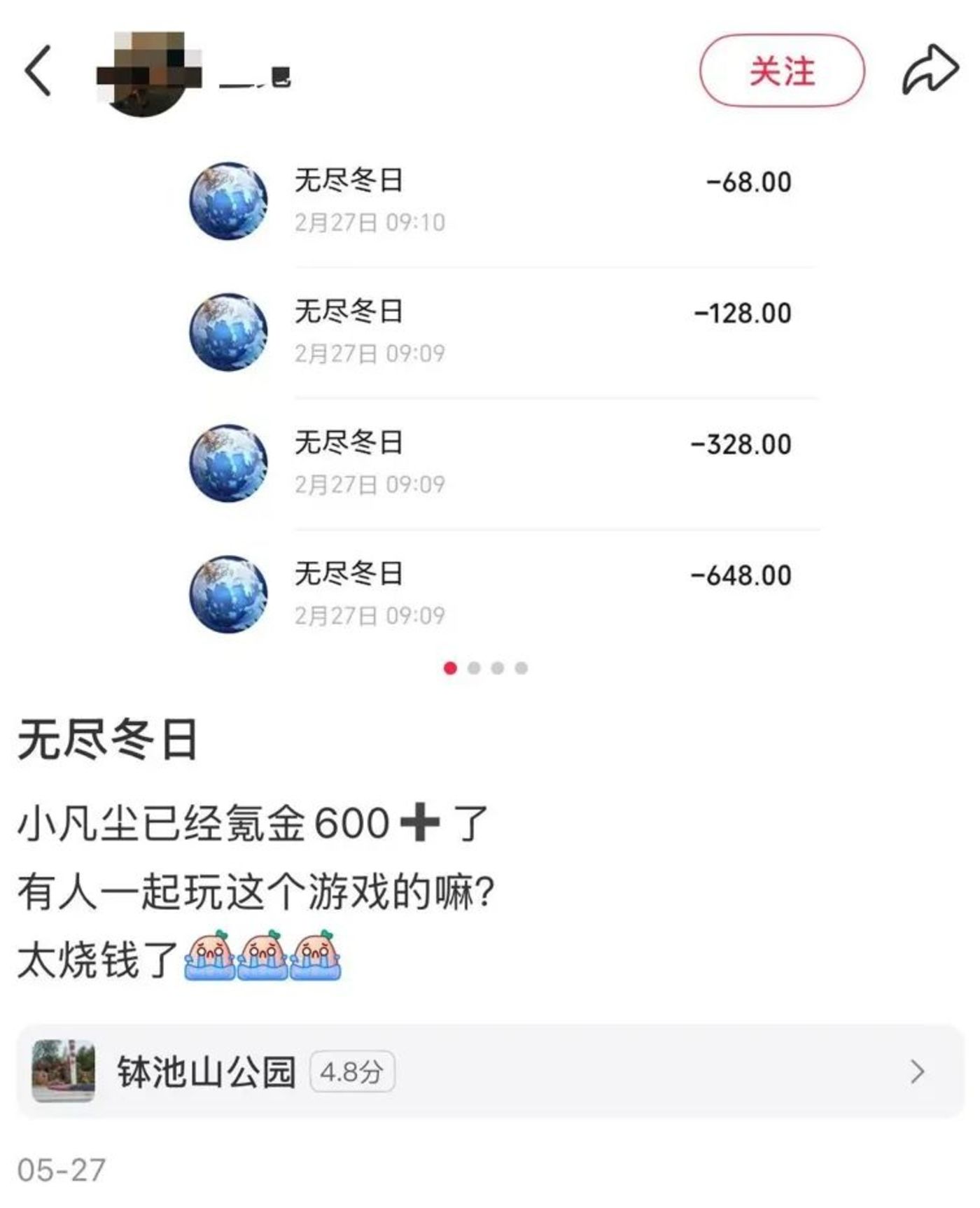
Task: Open the poster's blurred profile avatar
Action: point(148,73)
